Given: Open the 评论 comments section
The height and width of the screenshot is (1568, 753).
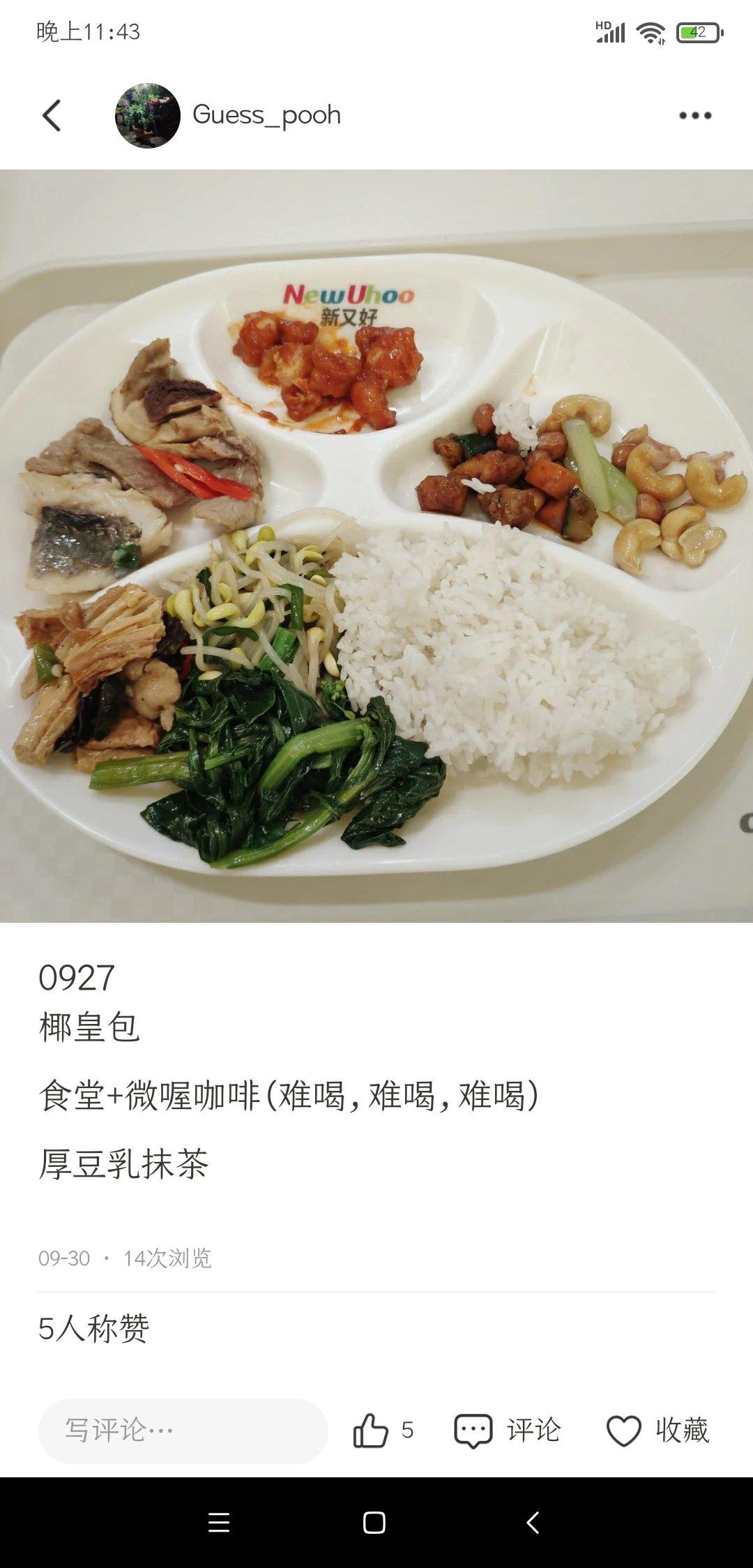Looking at the screenshot, I should [x=508, y=1431].
